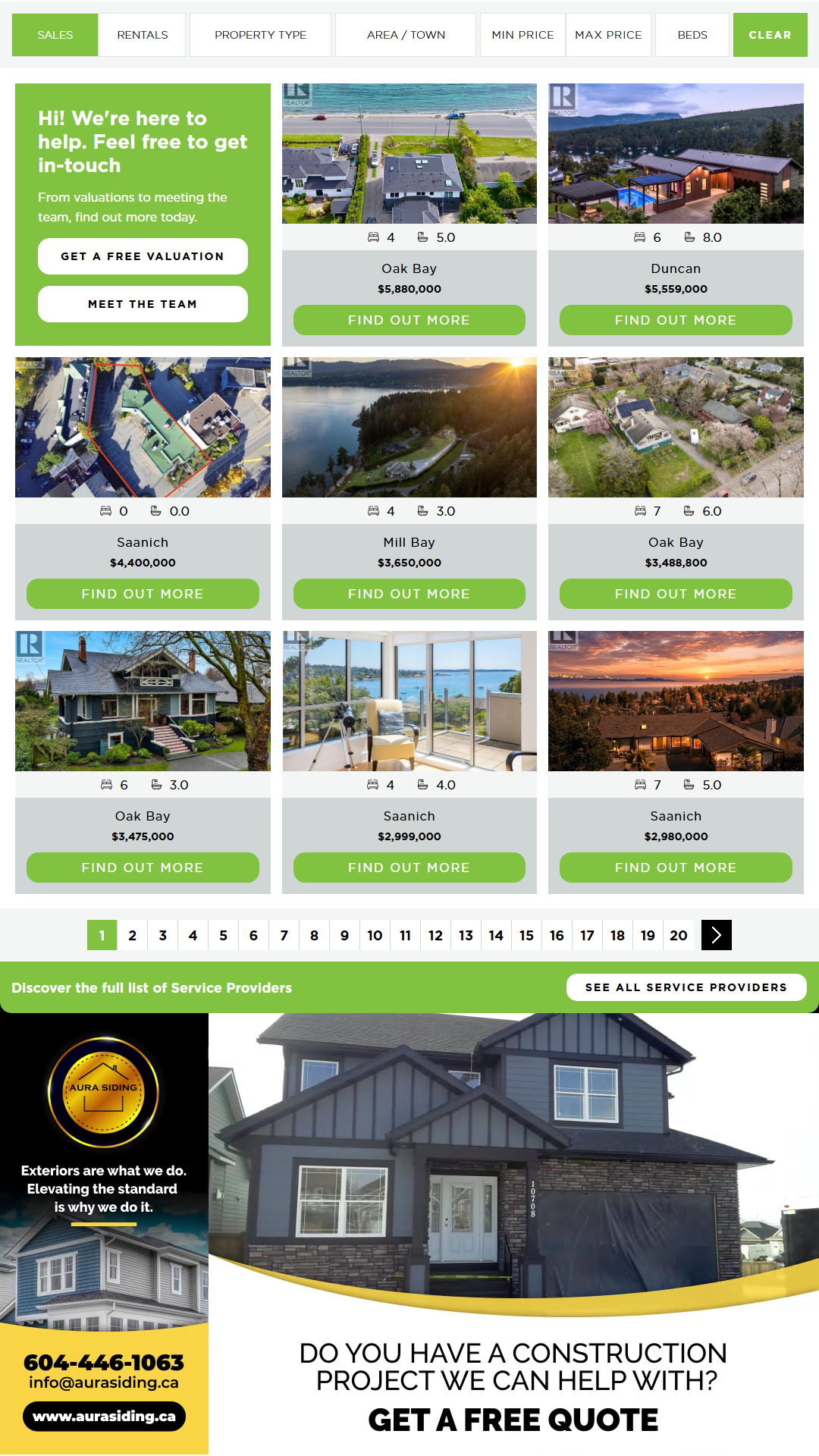Viewport: 819px width, 1456px height.
Task: Open the Mill Bay property photo
Action: [409, 427]
